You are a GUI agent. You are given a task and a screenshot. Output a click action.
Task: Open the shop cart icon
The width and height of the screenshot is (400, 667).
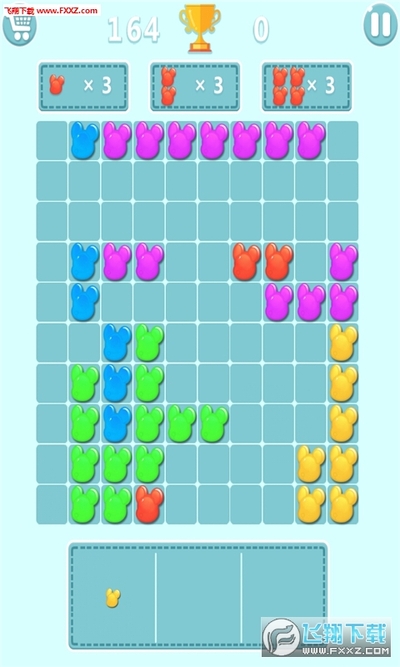tap(20, 26)
